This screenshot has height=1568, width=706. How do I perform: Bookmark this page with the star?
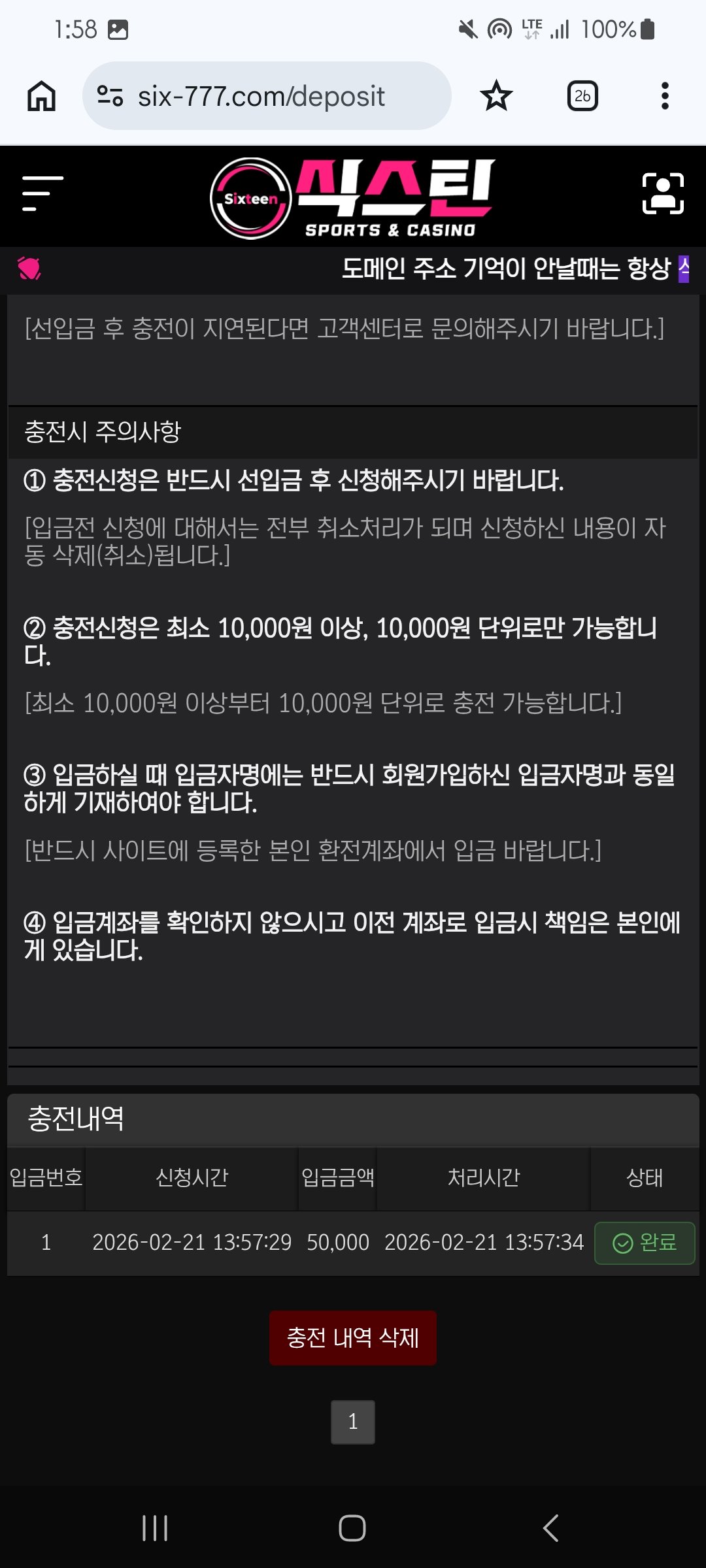(496, 96)
